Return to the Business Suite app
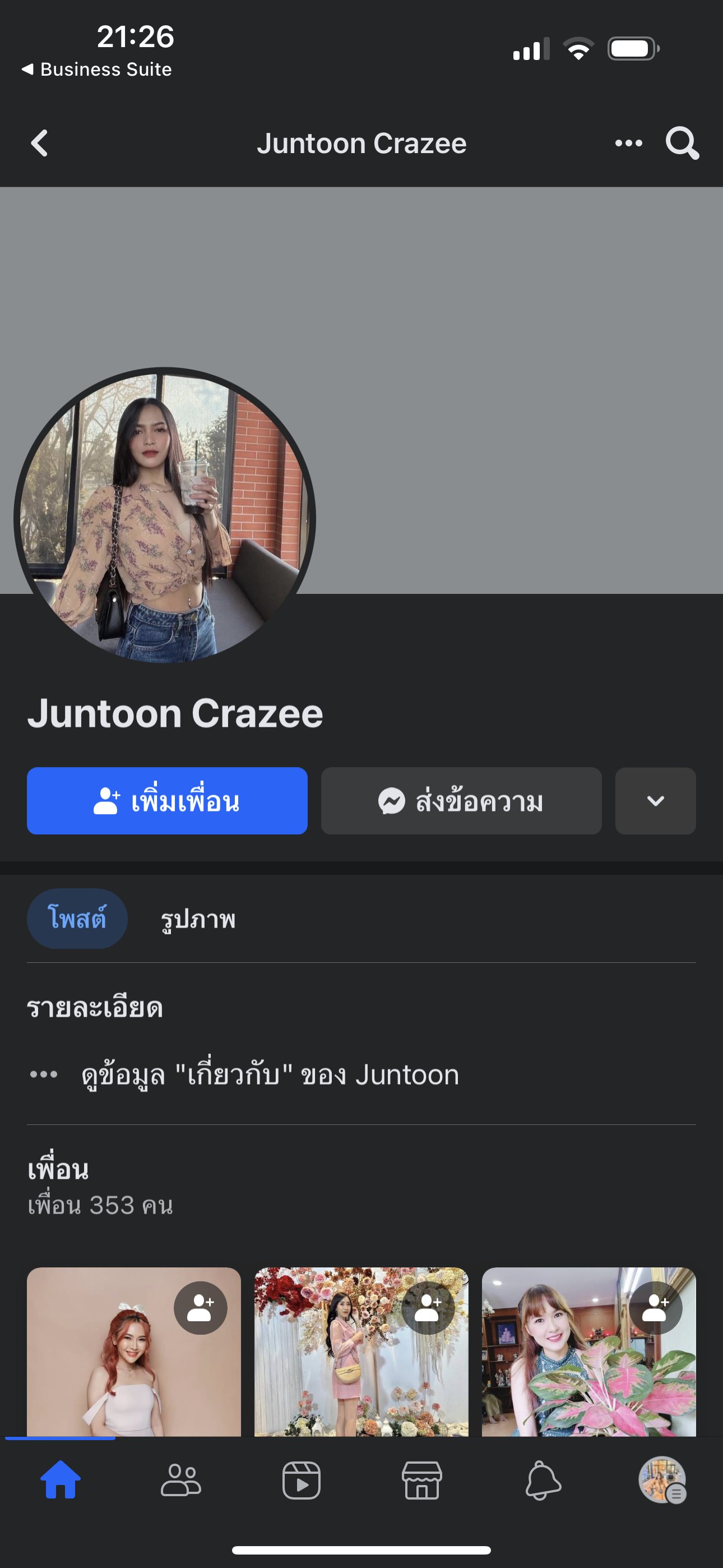Image resolution: width=723 pixels, height=1568 pixels. click(x=98, y=70)
